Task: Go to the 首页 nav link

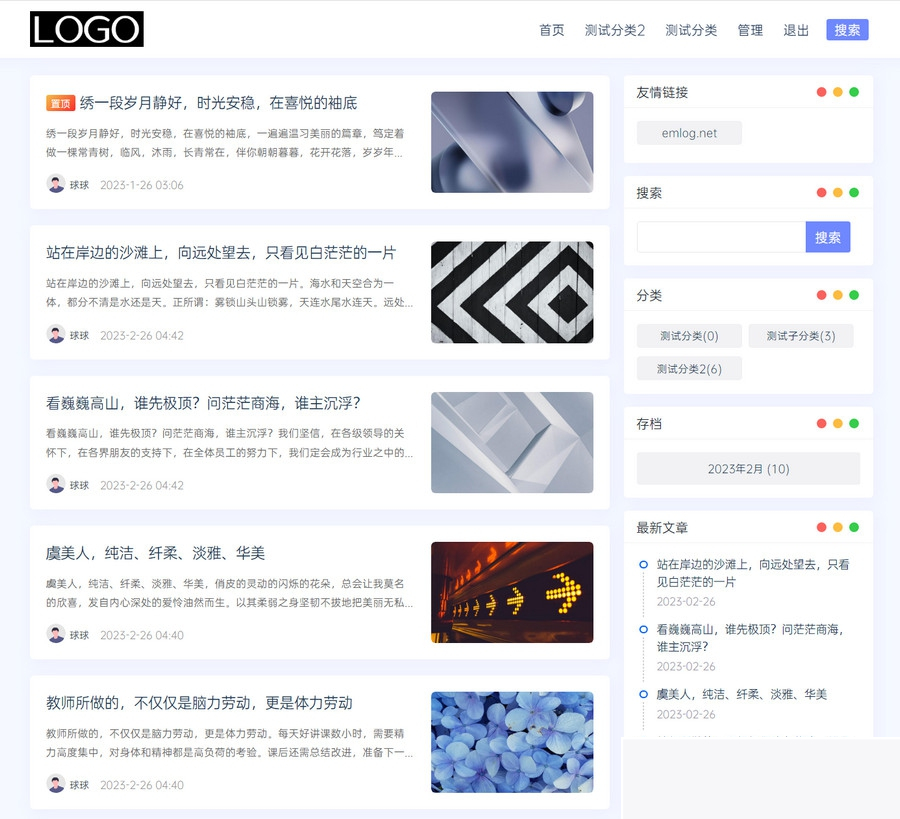Action: (552, 30)
